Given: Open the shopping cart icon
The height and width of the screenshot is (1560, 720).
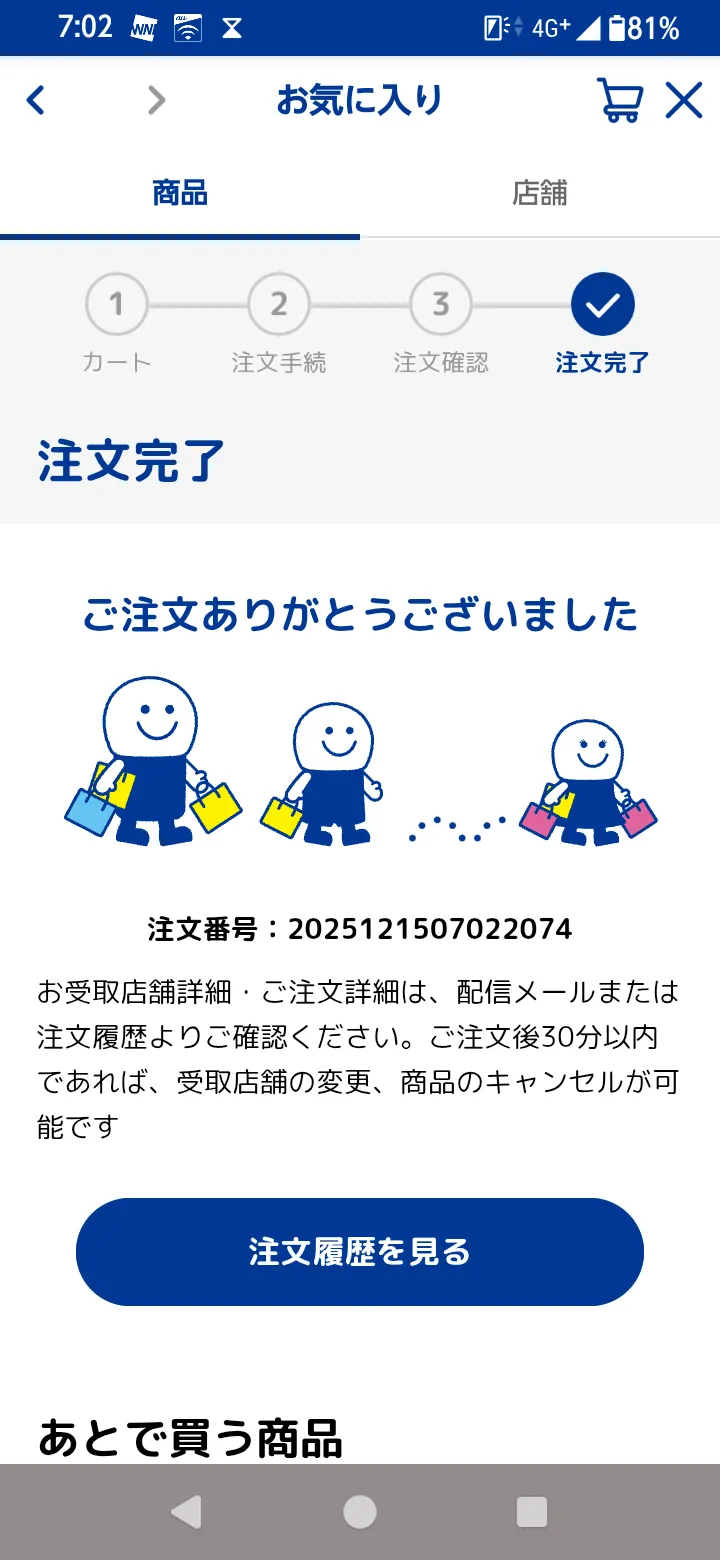Looking at the screenshot, I should tap(621, 98).
